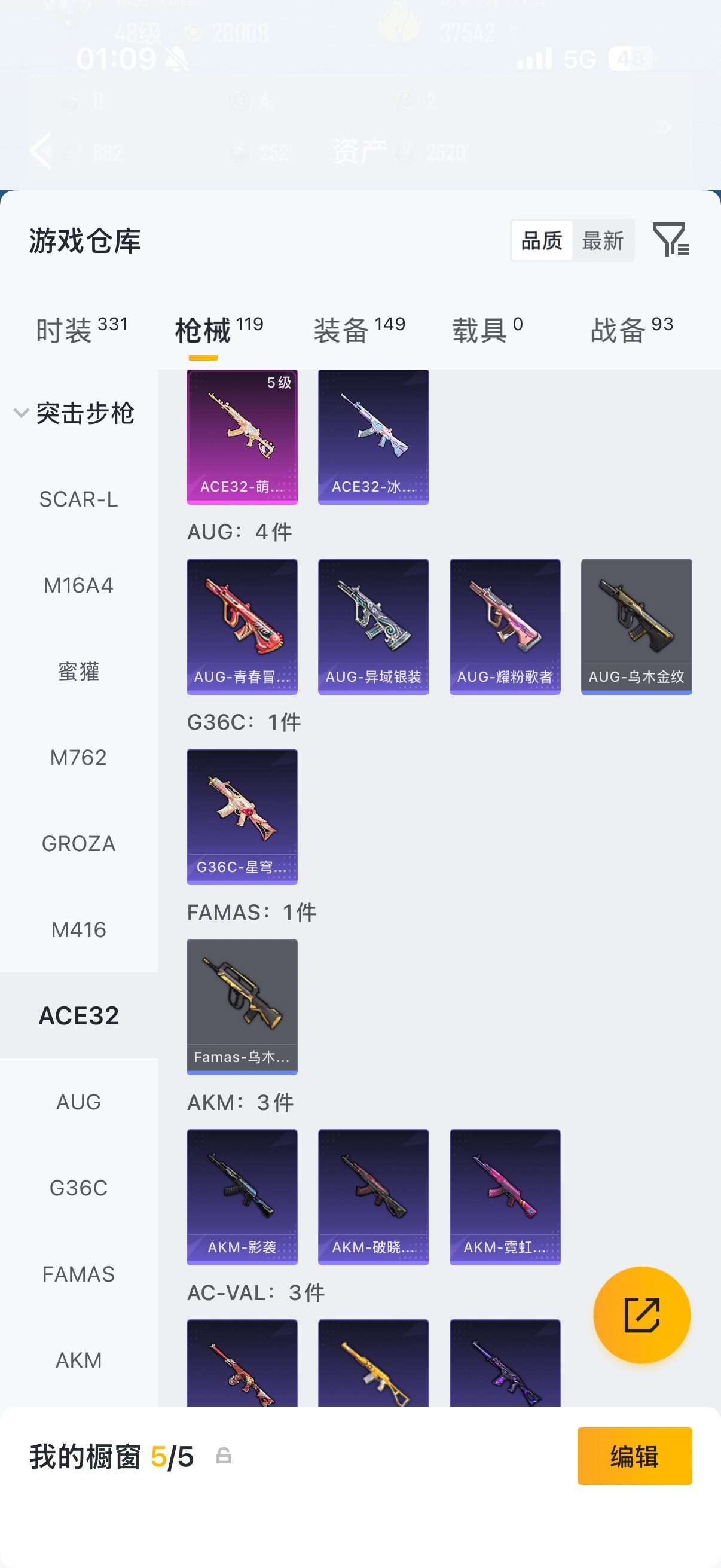Screen dimensions: 721x1568
Task: Collapse the 突击步枪 category
Action: [74, 413]
